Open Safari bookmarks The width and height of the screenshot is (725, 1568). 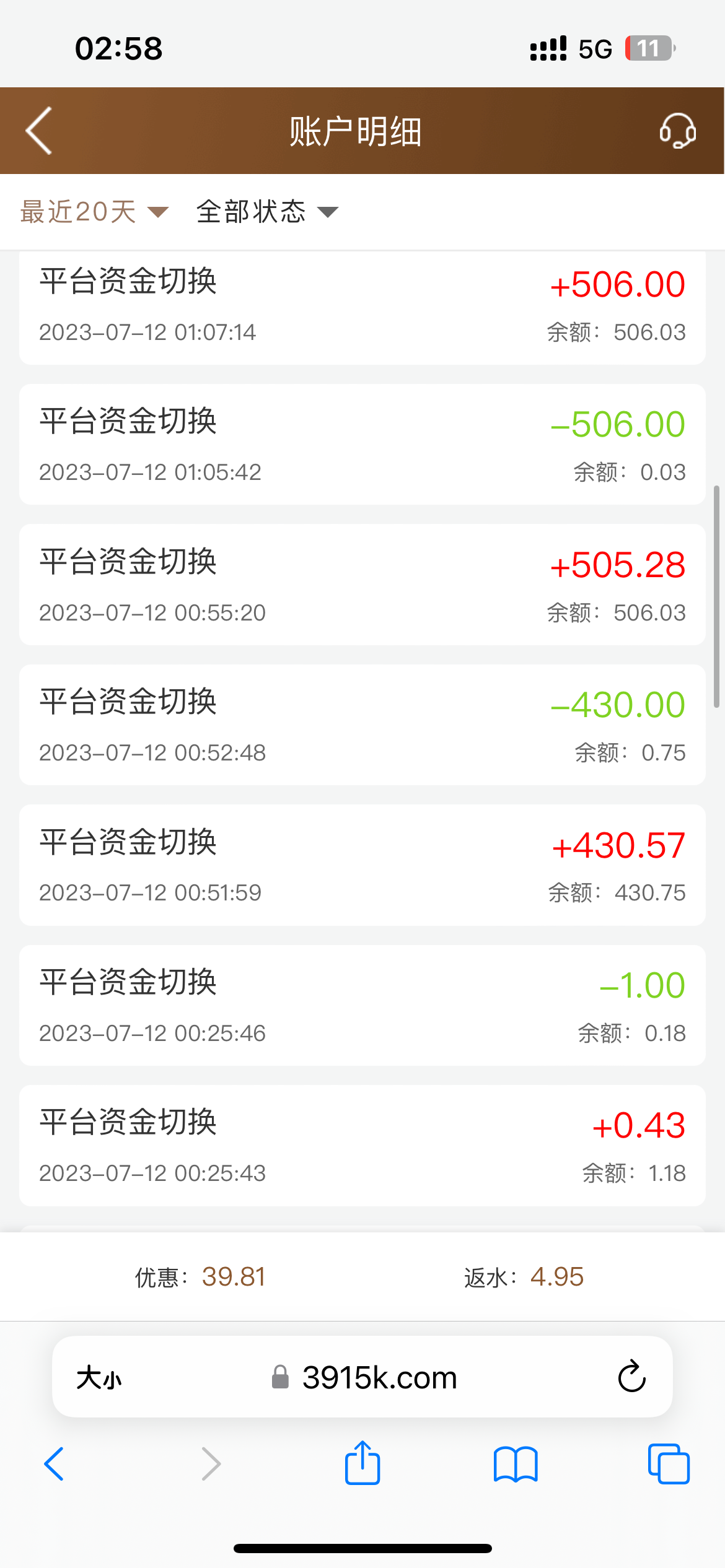coord(516,1464)
